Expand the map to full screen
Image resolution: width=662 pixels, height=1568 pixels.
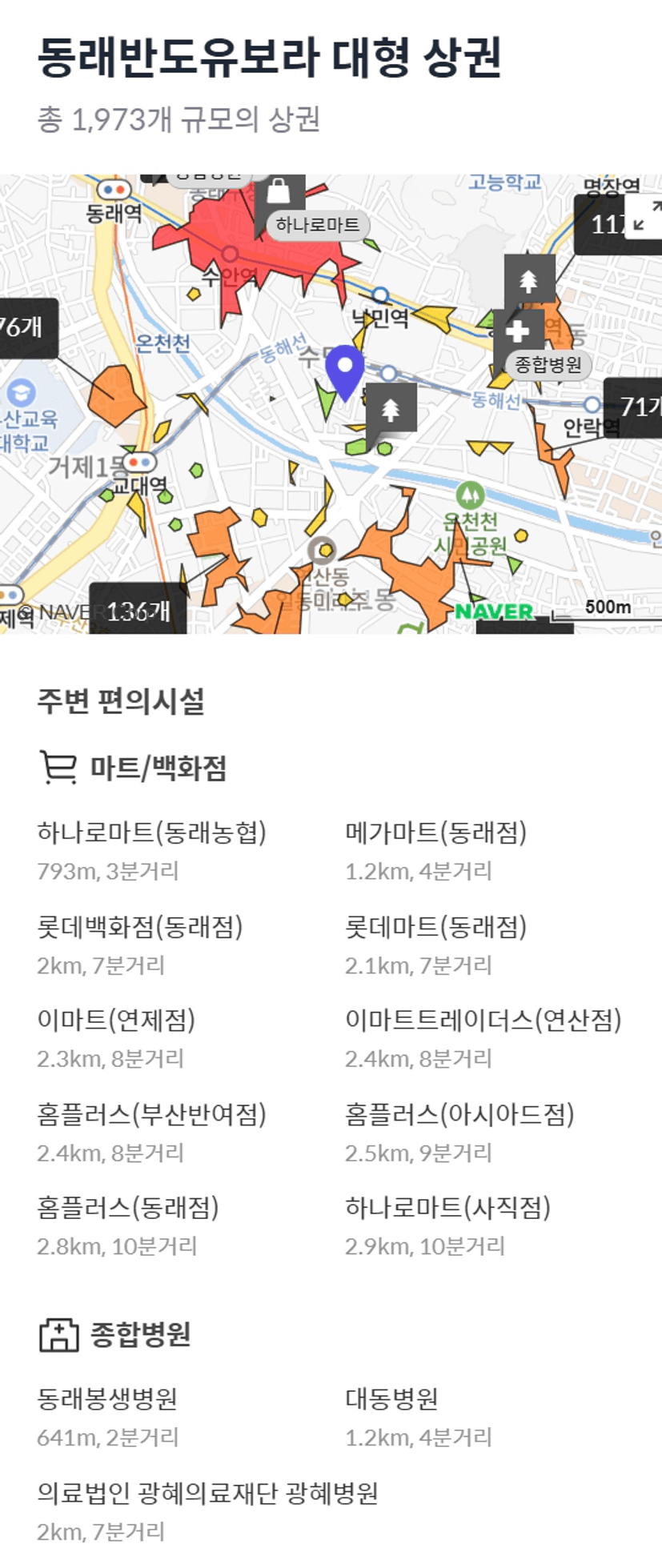[x=643, y=216]
